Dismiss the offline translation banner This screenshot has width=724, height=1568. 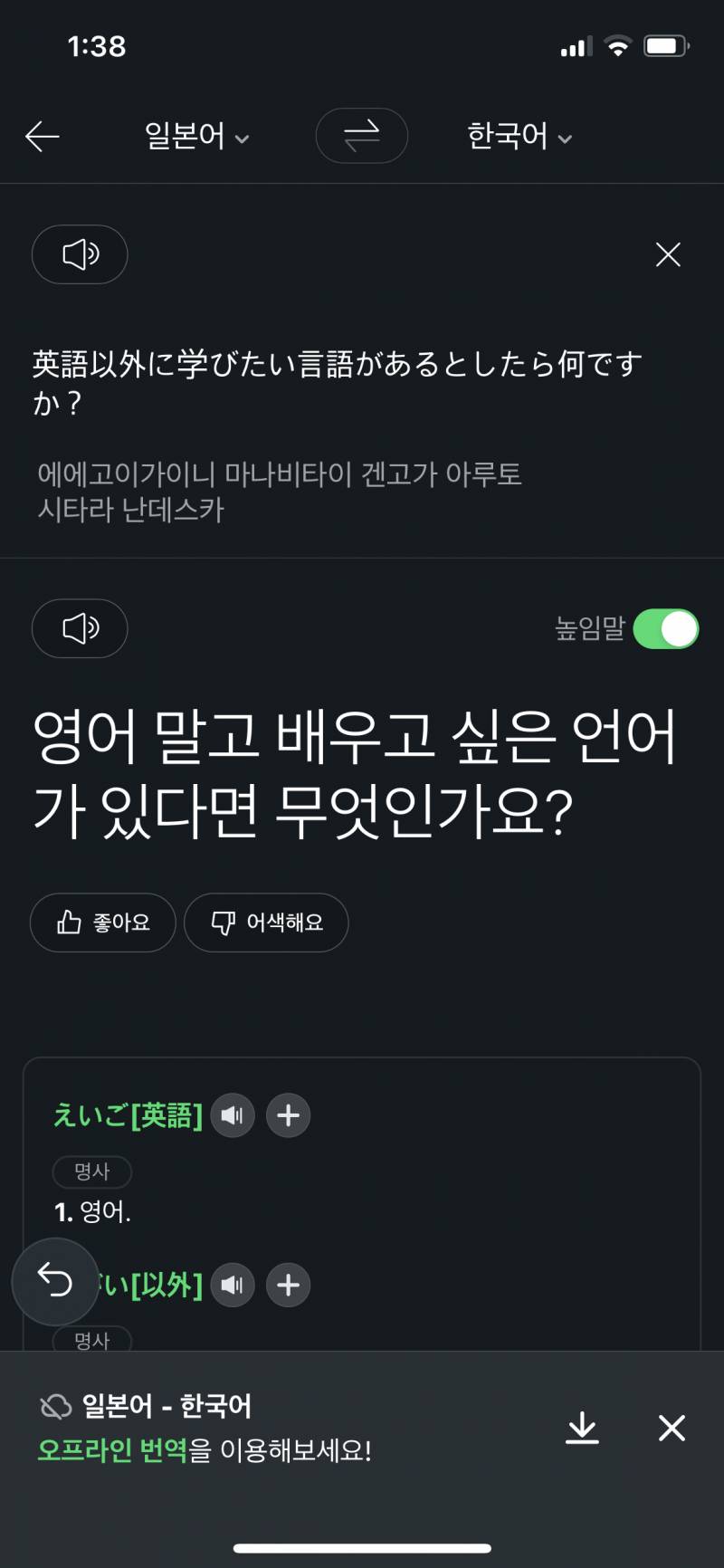coord(672,1428)
